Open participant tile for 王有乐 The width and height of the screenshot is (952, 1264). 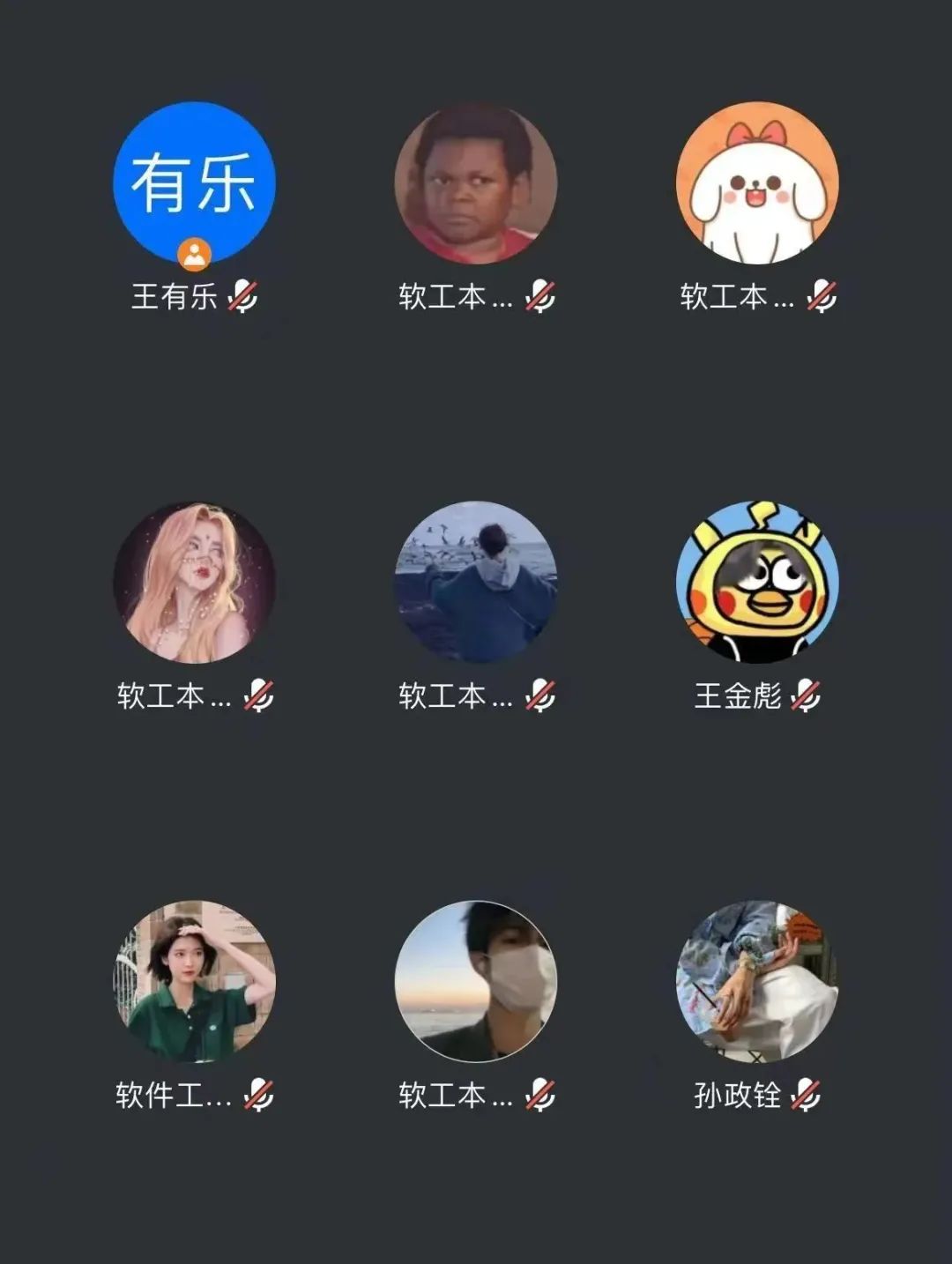tap(194, 183)
